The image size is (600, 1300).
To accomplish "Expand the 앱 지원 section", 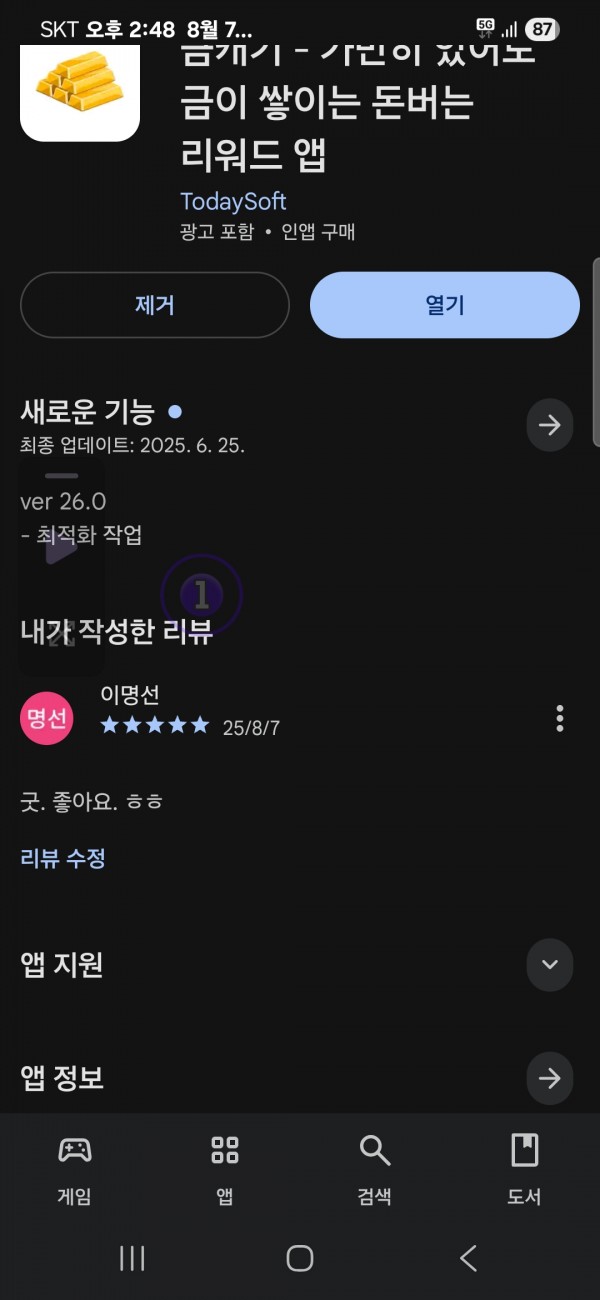I will [550, 965].
